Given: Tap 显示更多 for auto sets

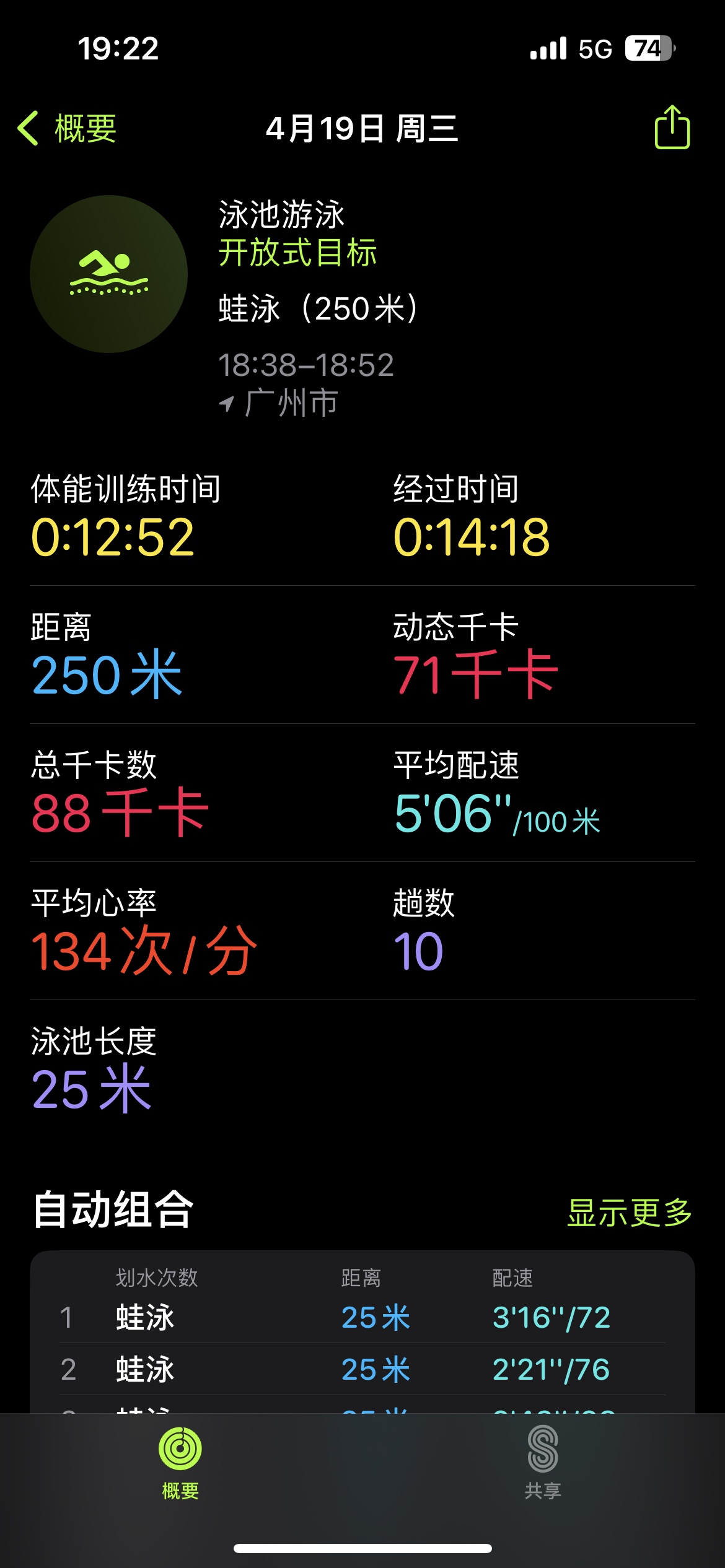Looking at the screenshot, I should [x=630, y=1212].
